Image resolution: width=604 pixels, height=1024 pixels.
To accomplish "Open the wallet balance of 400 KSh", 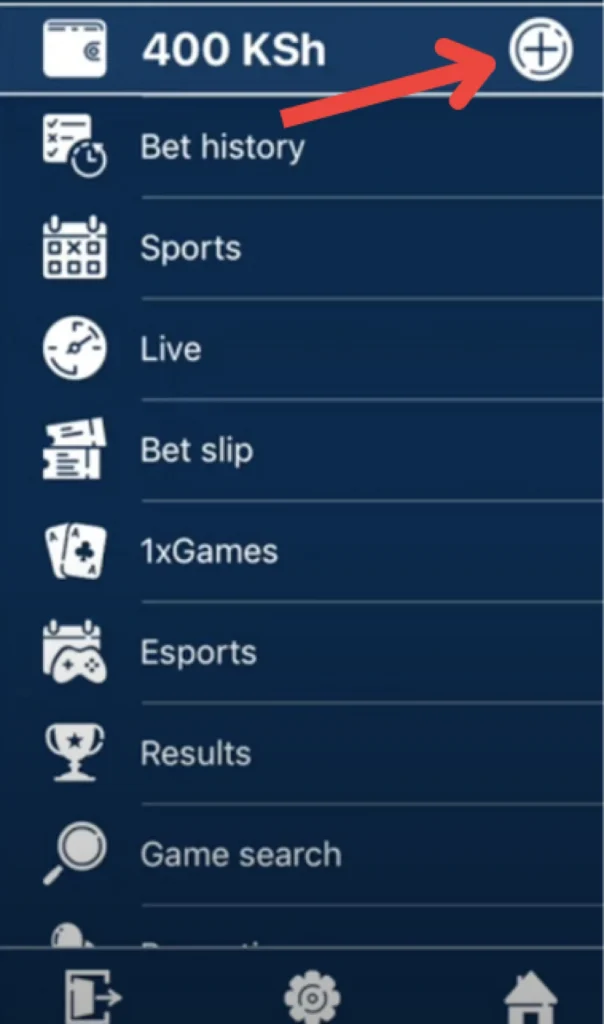I will 233,48.
